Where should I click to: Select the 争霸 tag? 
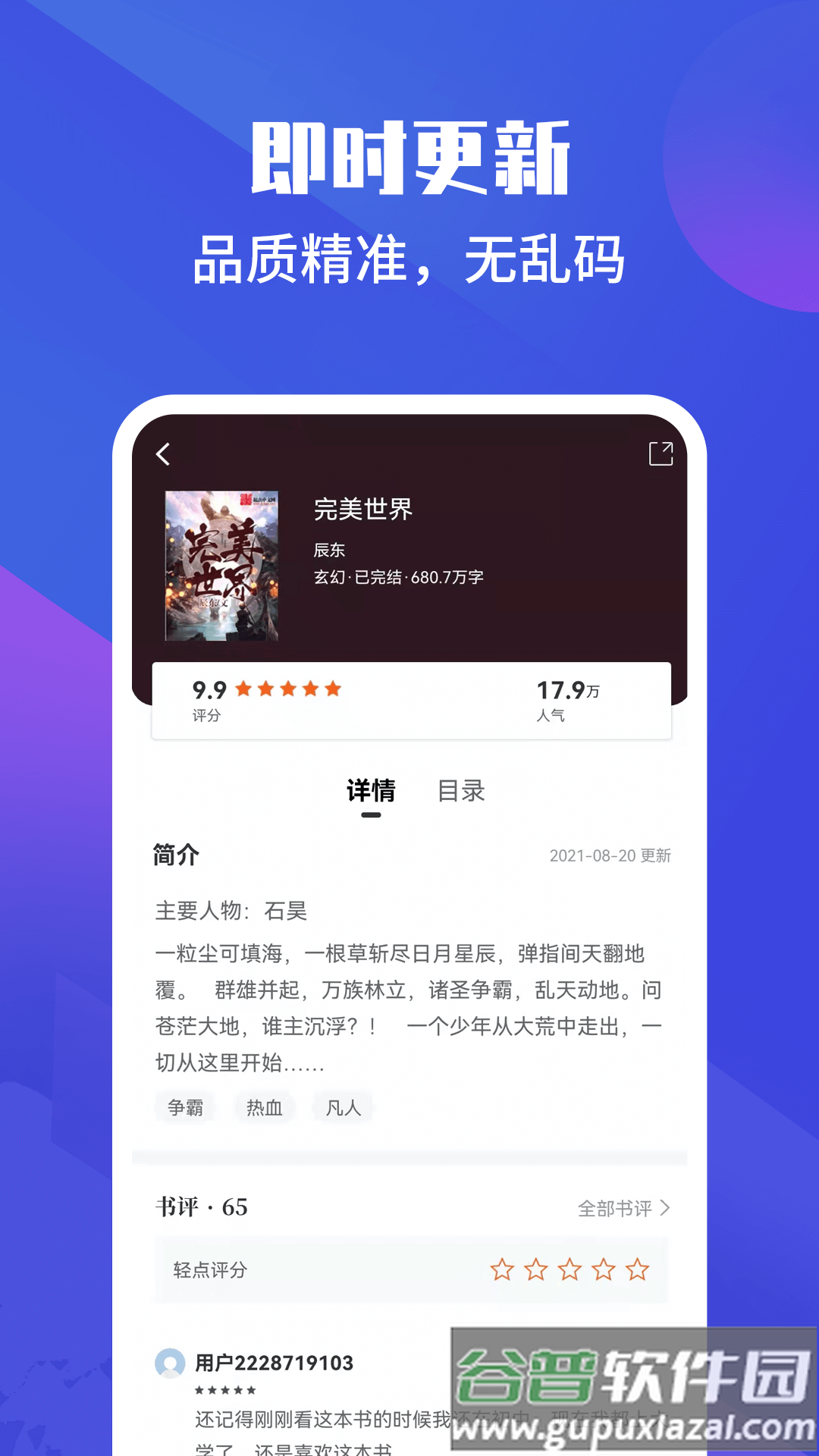[x=185, y=1108]
